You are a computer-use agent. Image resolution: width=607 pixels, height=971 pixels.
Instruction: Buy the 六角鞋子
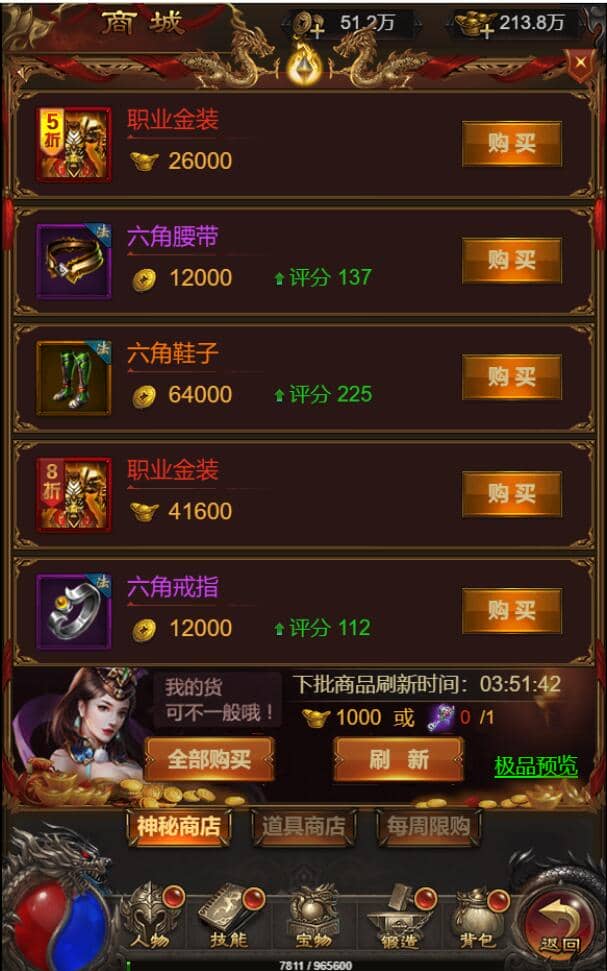pyautogui.click(x=511, y=377)
